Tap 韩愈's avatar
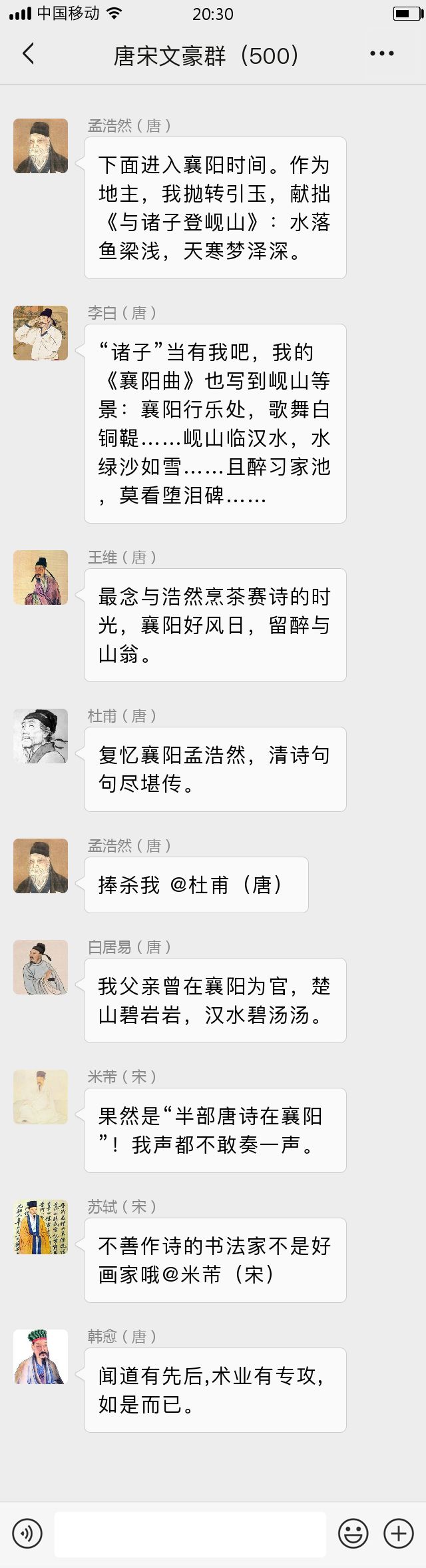This screenshot has width=426, height=1568. coord(41,1357)
